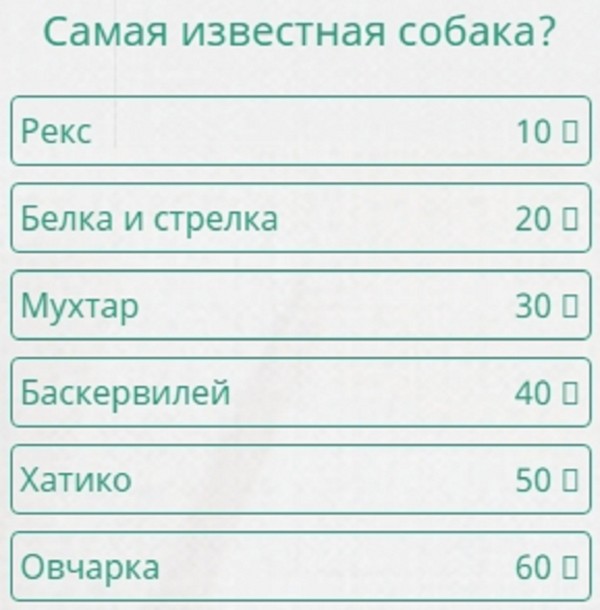
Task: Choose the Овчарка answer option
Action: pyautogui.click(x=300, y=567)
